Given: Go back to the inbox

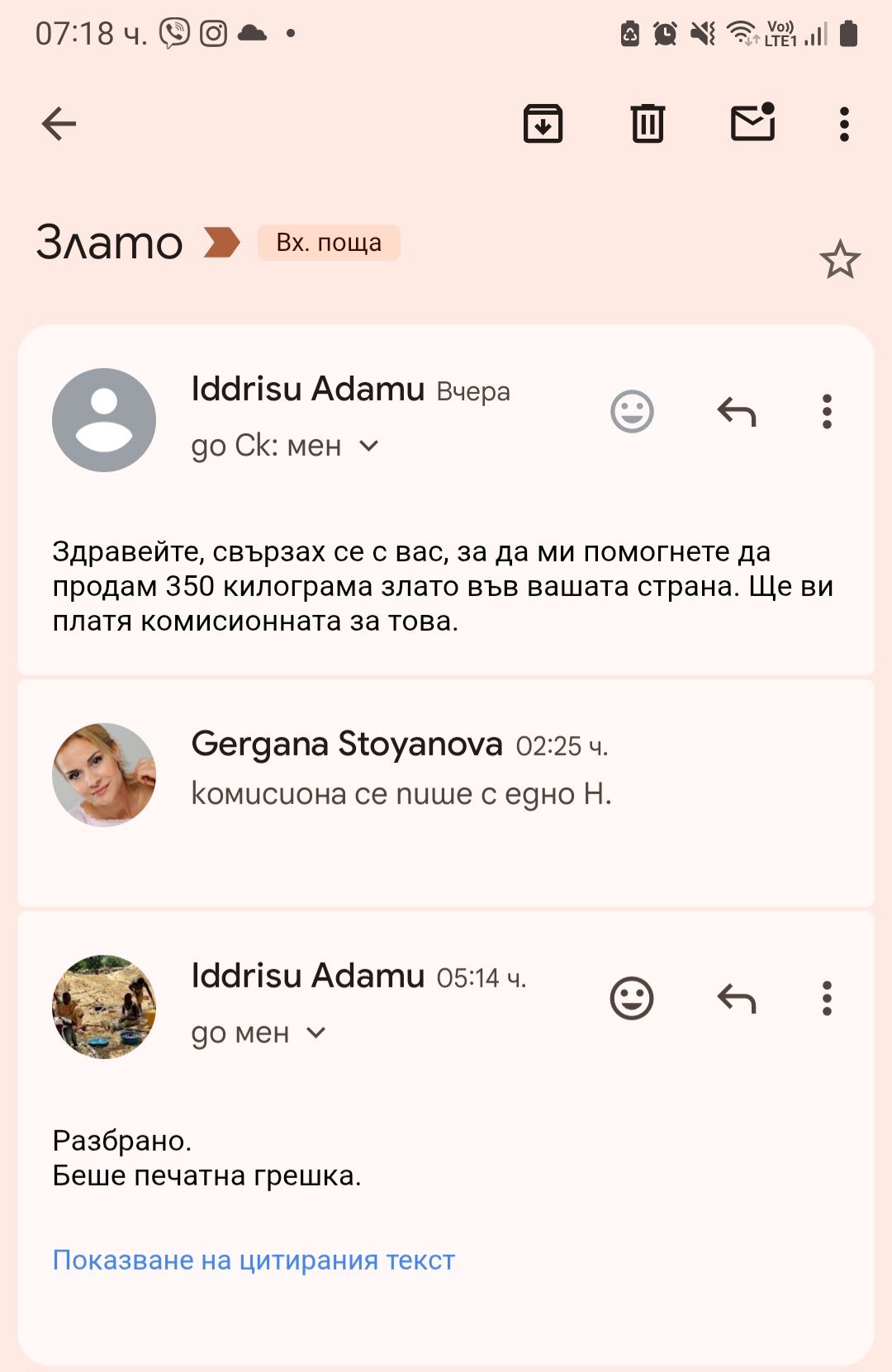Looking at the screenshot, I should coord(57,124).
